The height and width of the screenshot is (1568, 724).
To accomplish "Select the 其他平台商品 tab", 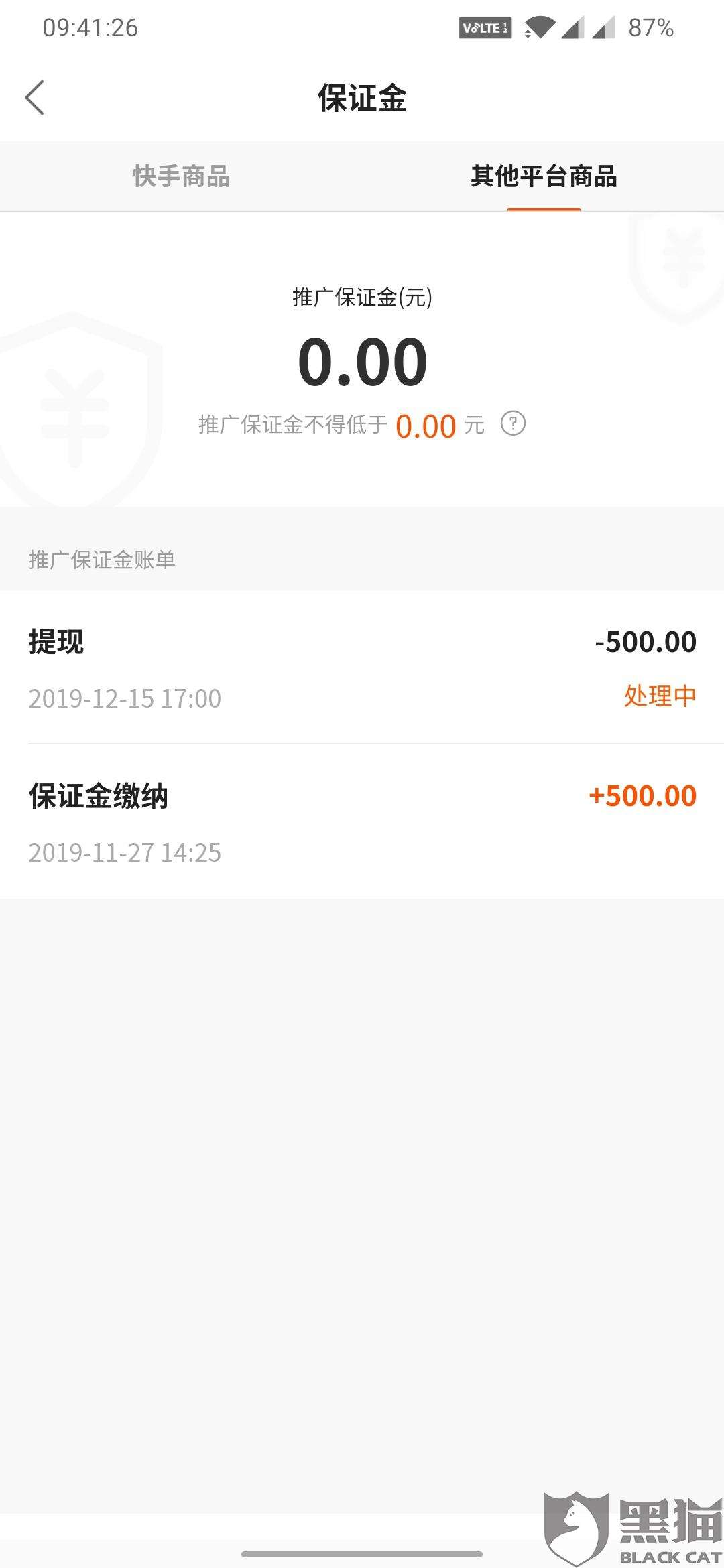I will point(544,176).
